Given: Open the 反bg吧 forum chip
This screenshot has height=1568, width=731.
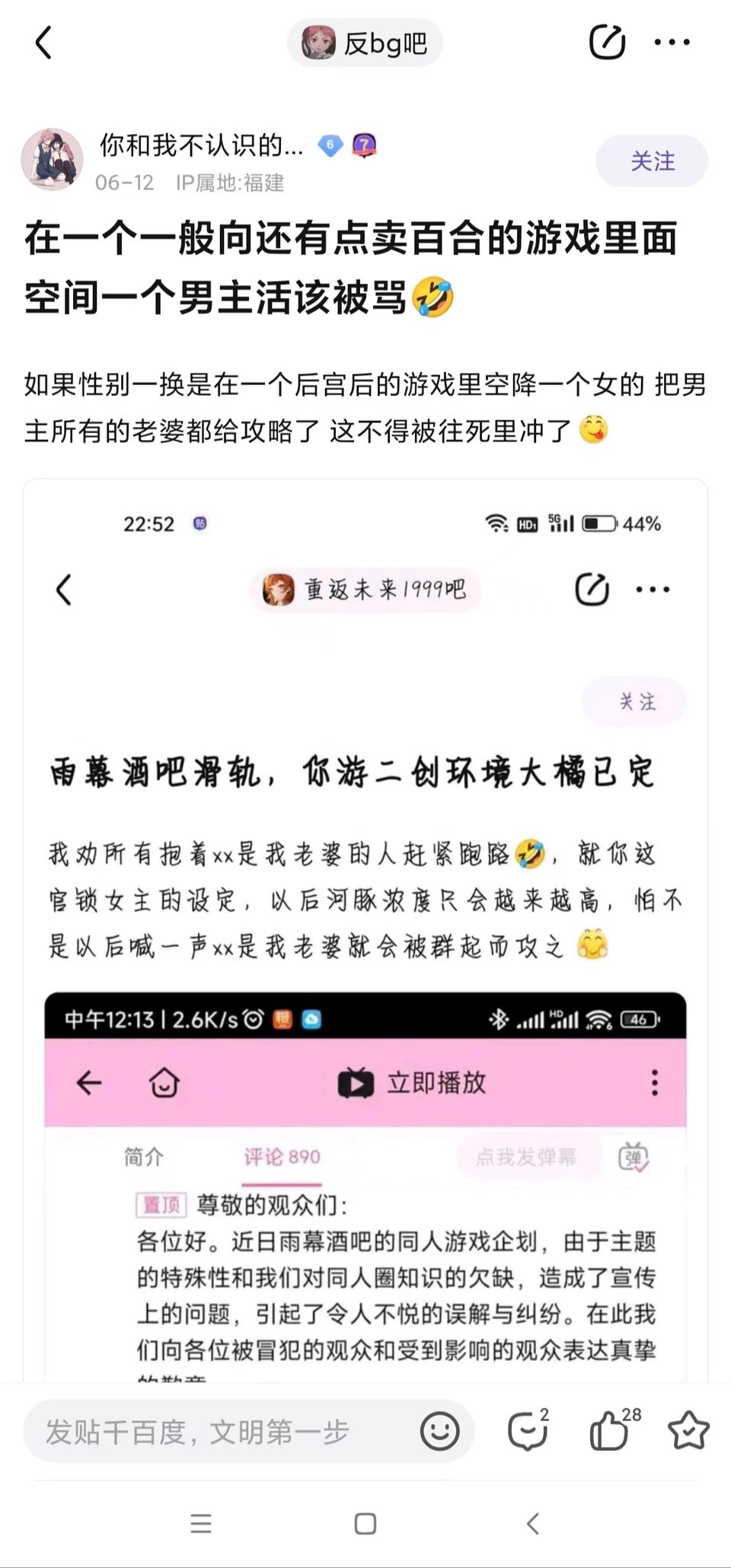Looking at the screenshot, I should (365, 43).
